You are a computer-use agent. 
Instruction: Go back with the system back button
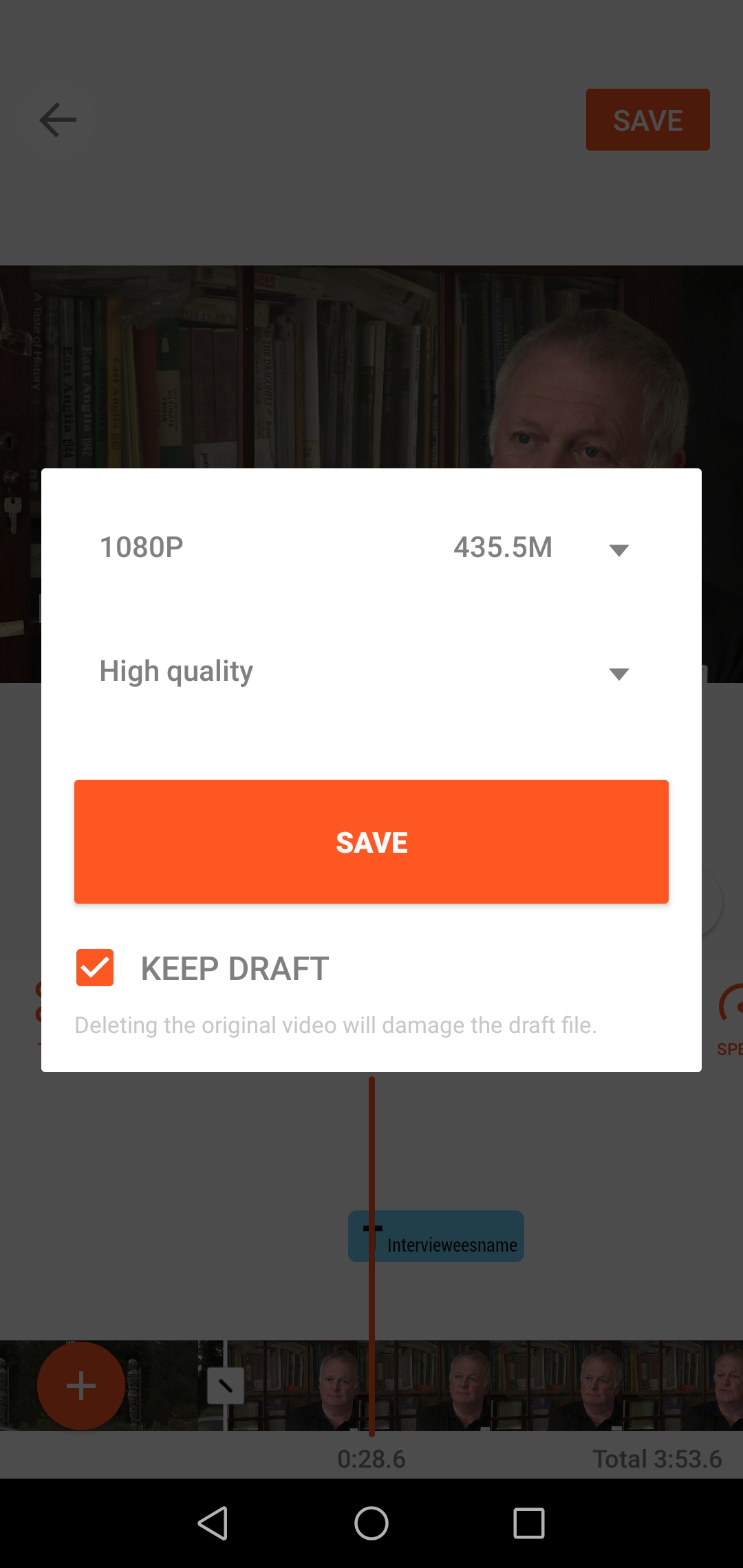pos(213,1523)
